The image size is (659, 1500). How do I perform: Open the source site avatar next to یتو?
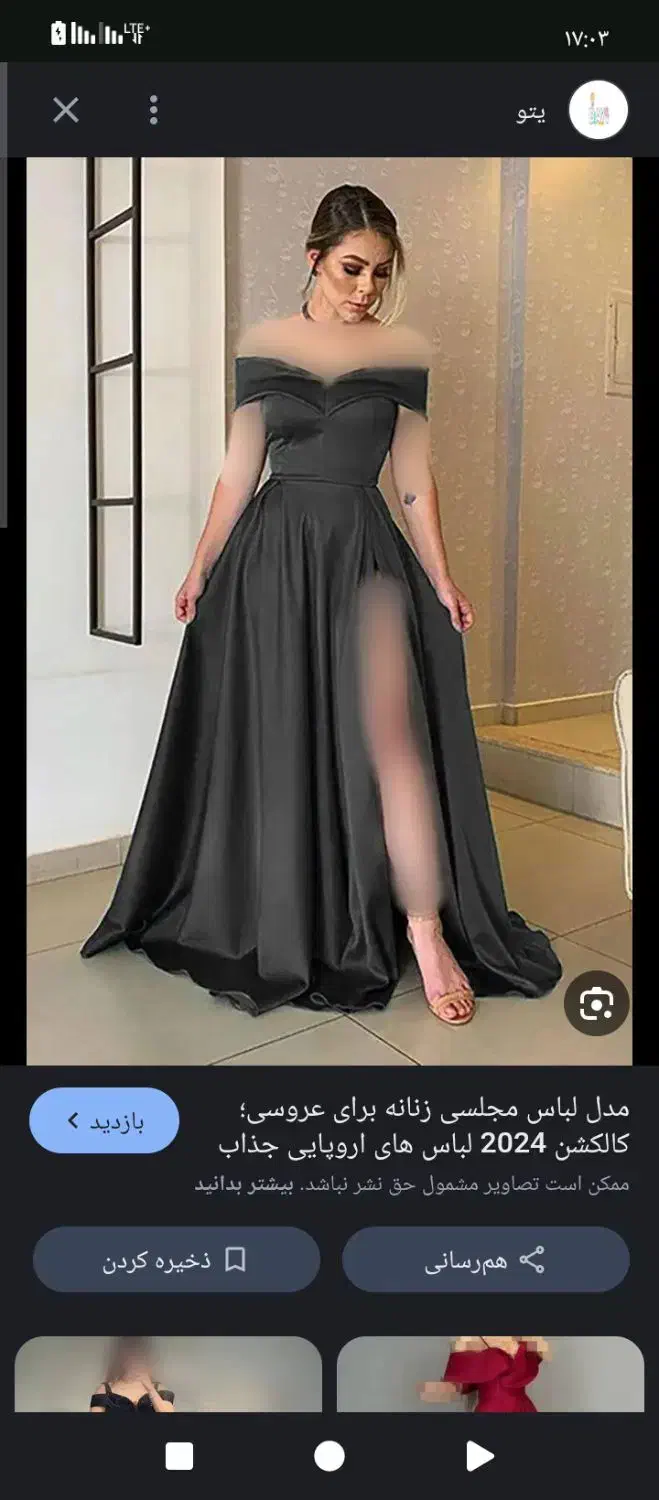coord(598,110)
